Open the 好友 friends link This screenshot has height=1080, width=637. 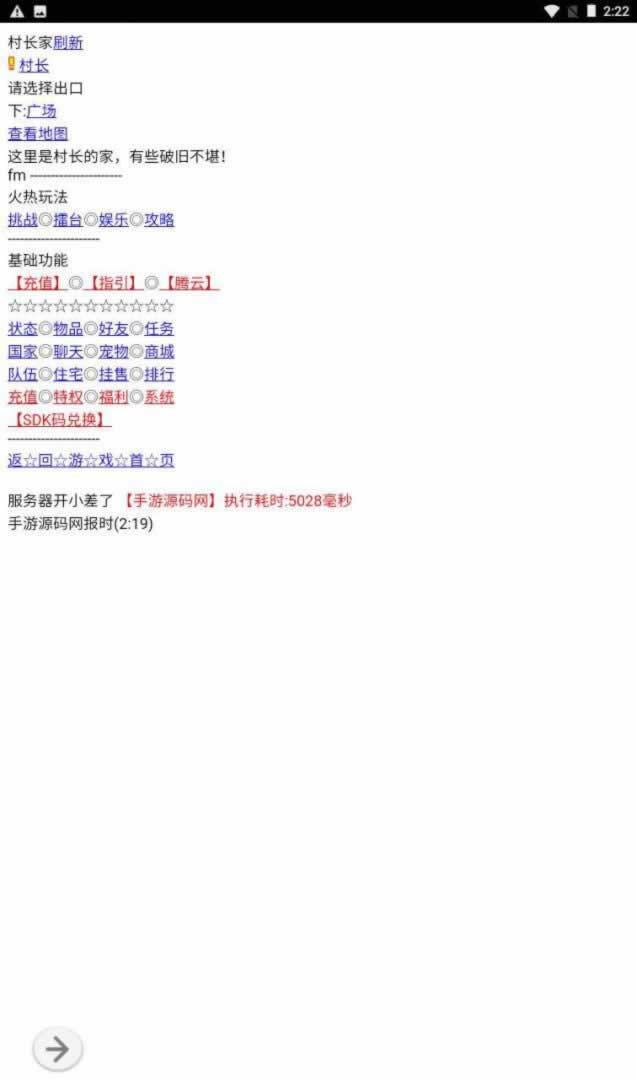(x=114, y=329)
